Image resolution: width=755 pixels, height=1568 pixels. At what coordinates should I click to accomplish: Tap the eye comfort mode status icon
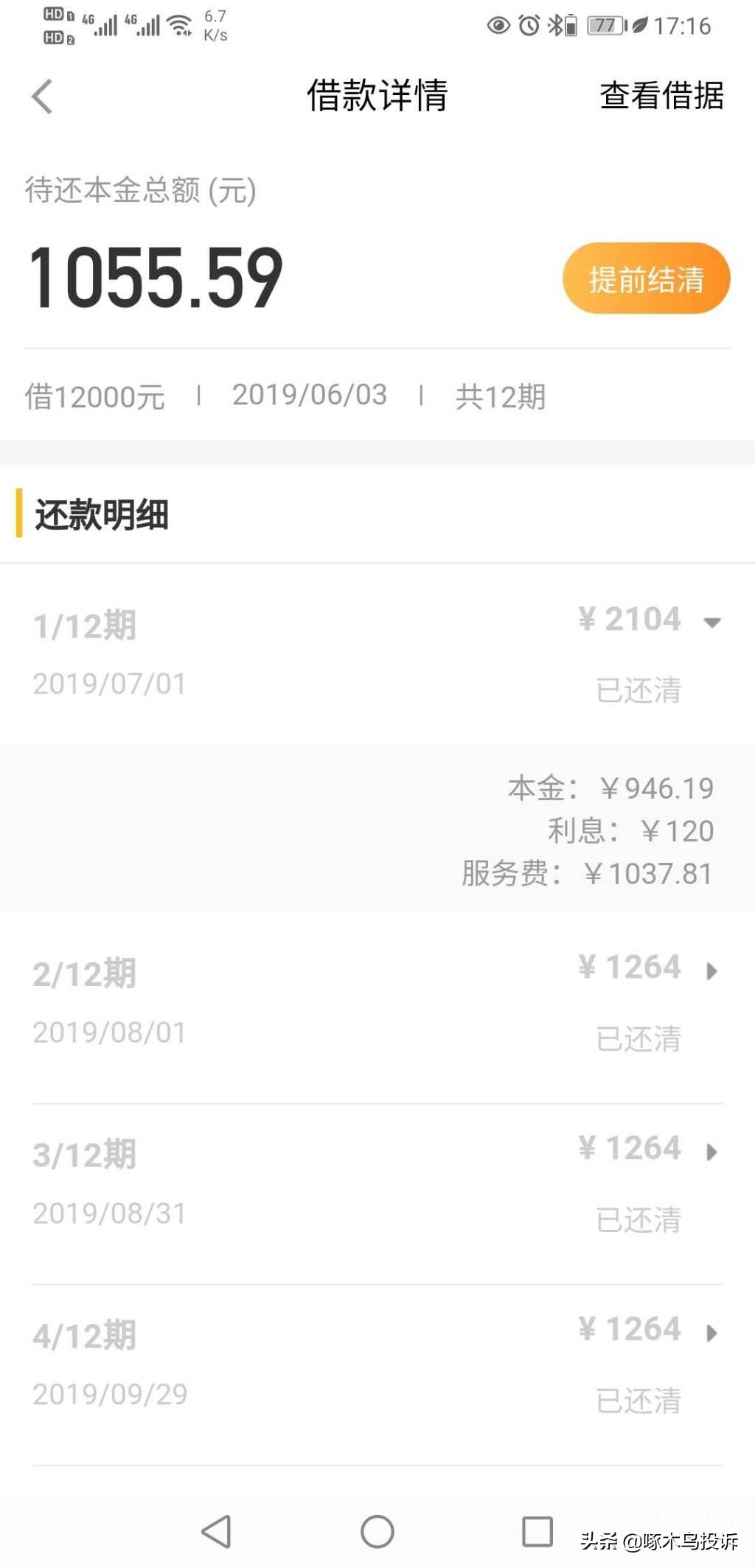(498, 27)
